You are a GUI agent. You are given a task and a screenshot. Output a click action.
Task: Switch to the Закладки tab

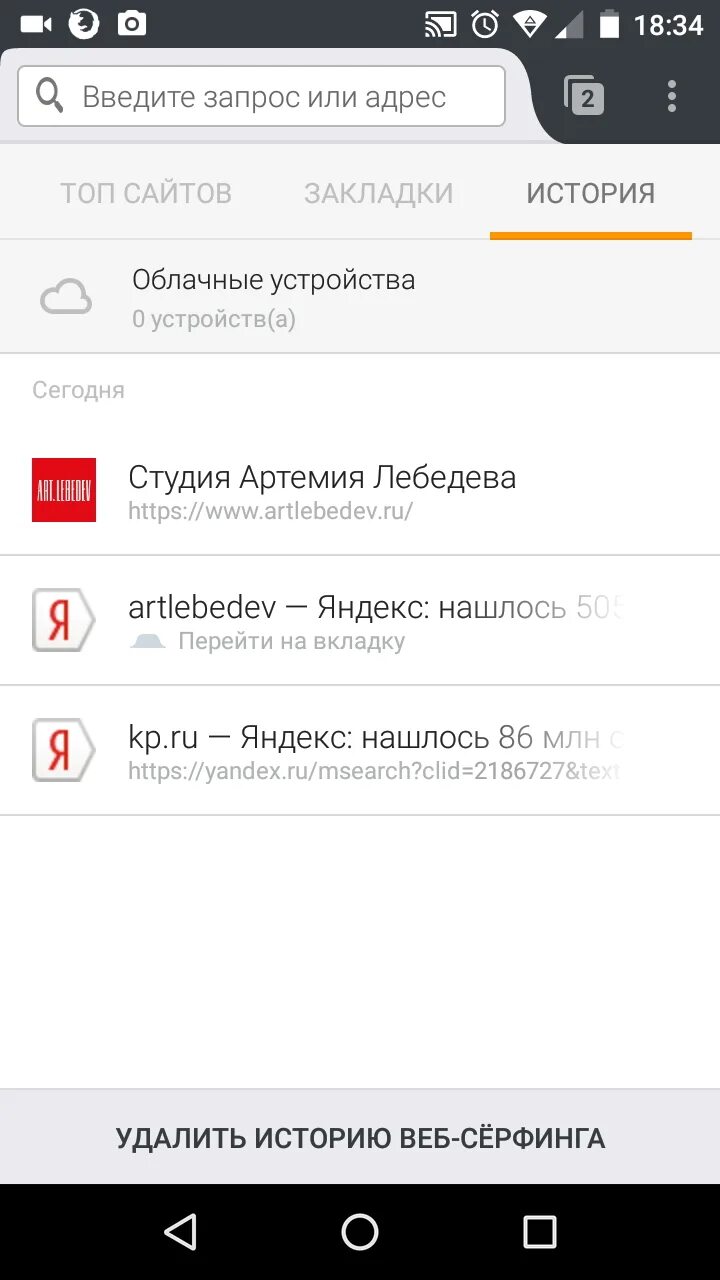pos(378,193)
